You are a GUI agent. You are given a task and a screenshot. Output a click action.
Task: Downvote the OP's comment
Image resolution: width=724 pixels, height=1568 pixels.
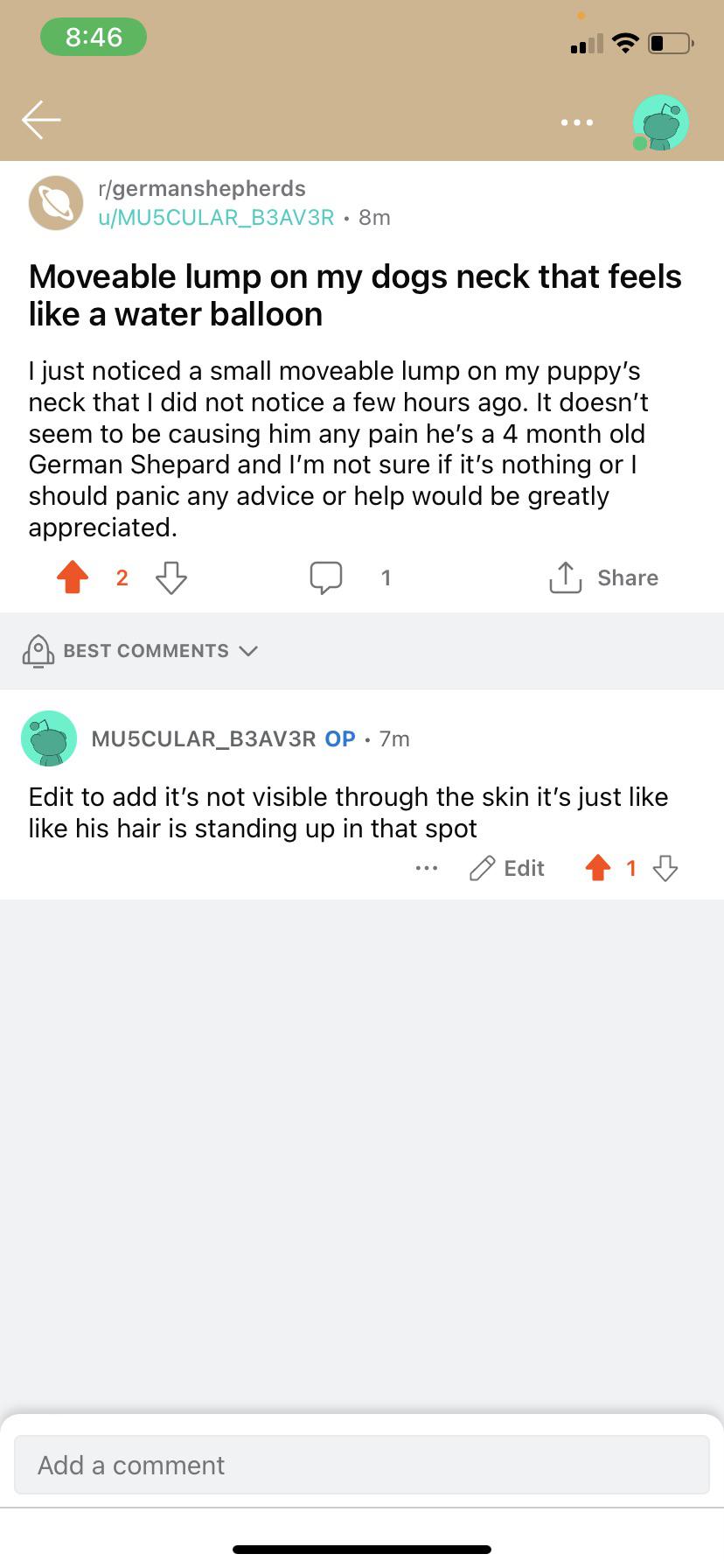[x=665, y=868]
